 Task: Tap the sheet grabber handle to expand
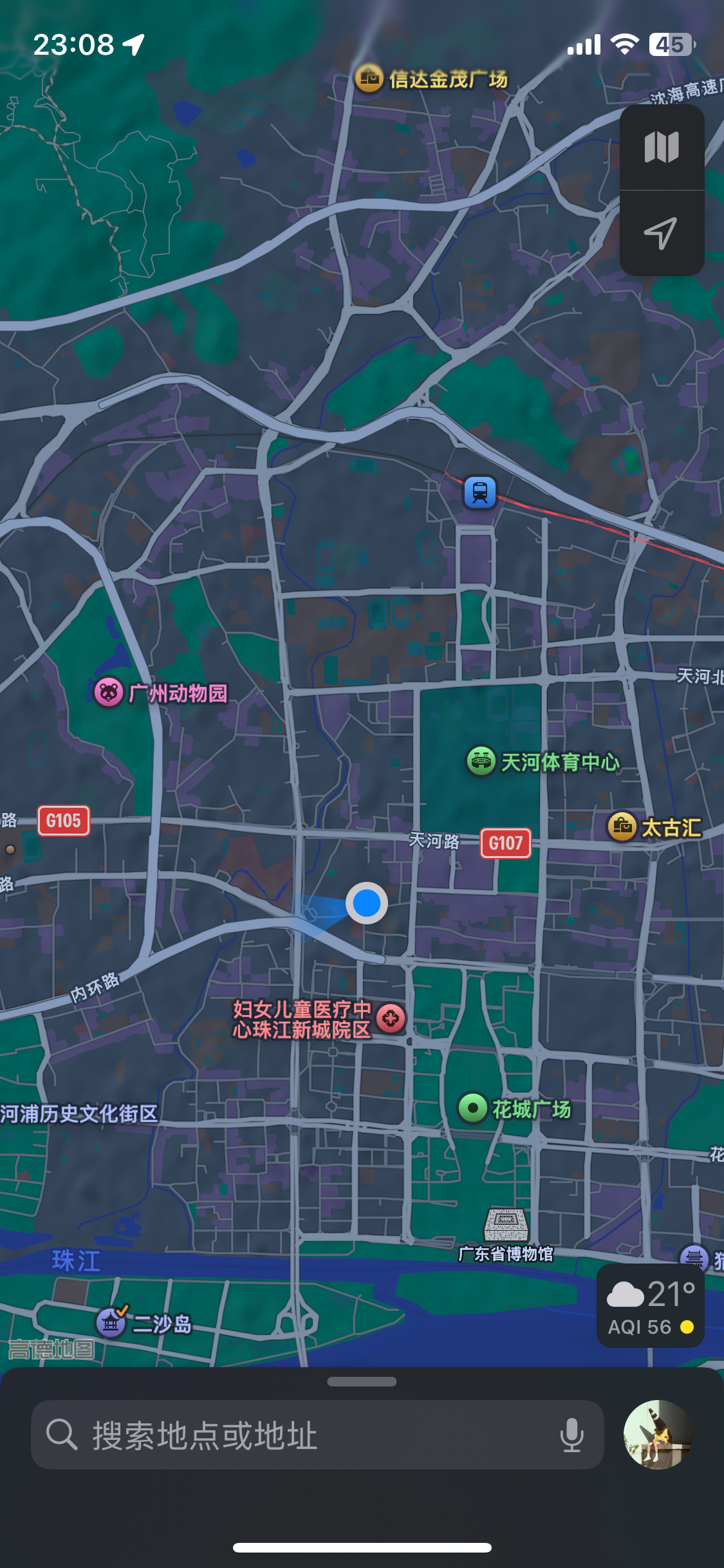click(362, 1381)
